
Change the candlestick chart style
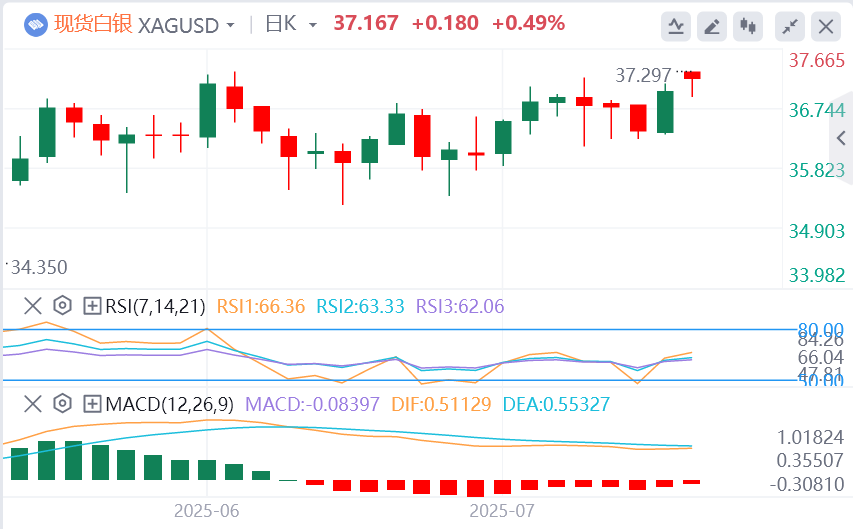(748, 26)
